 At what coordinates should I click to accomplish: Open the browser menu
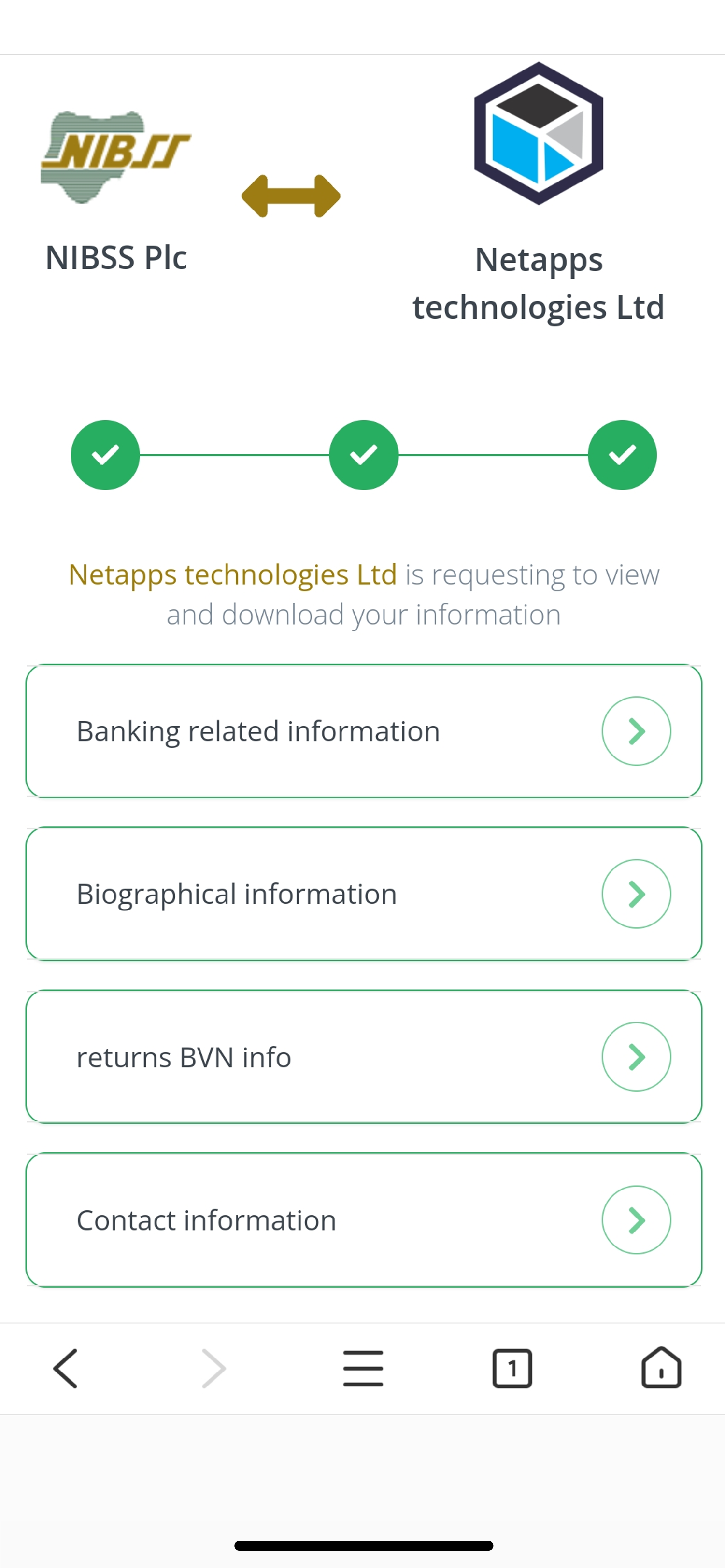(363, 1368)
